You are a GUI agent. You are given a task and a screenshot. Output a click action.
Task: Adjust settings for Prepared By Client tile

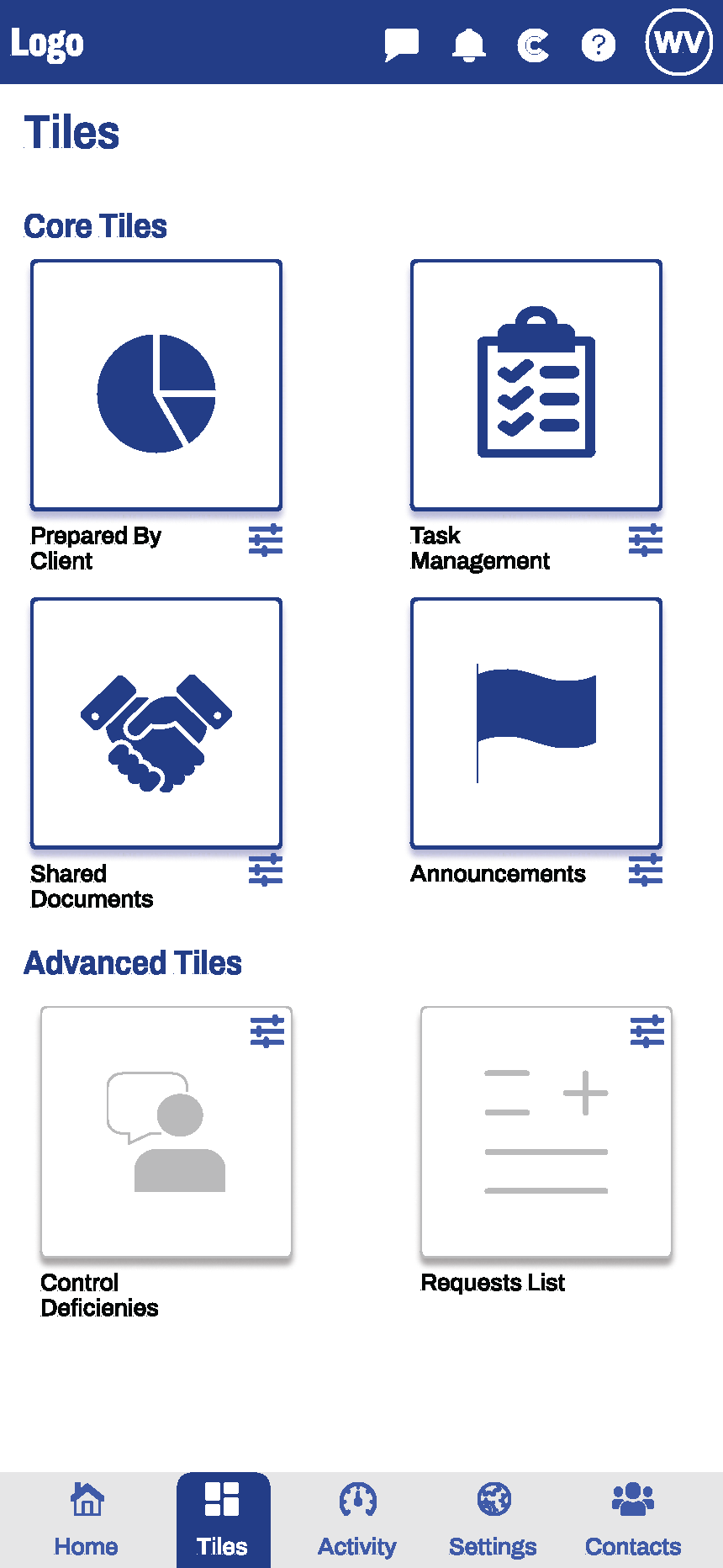266,540
